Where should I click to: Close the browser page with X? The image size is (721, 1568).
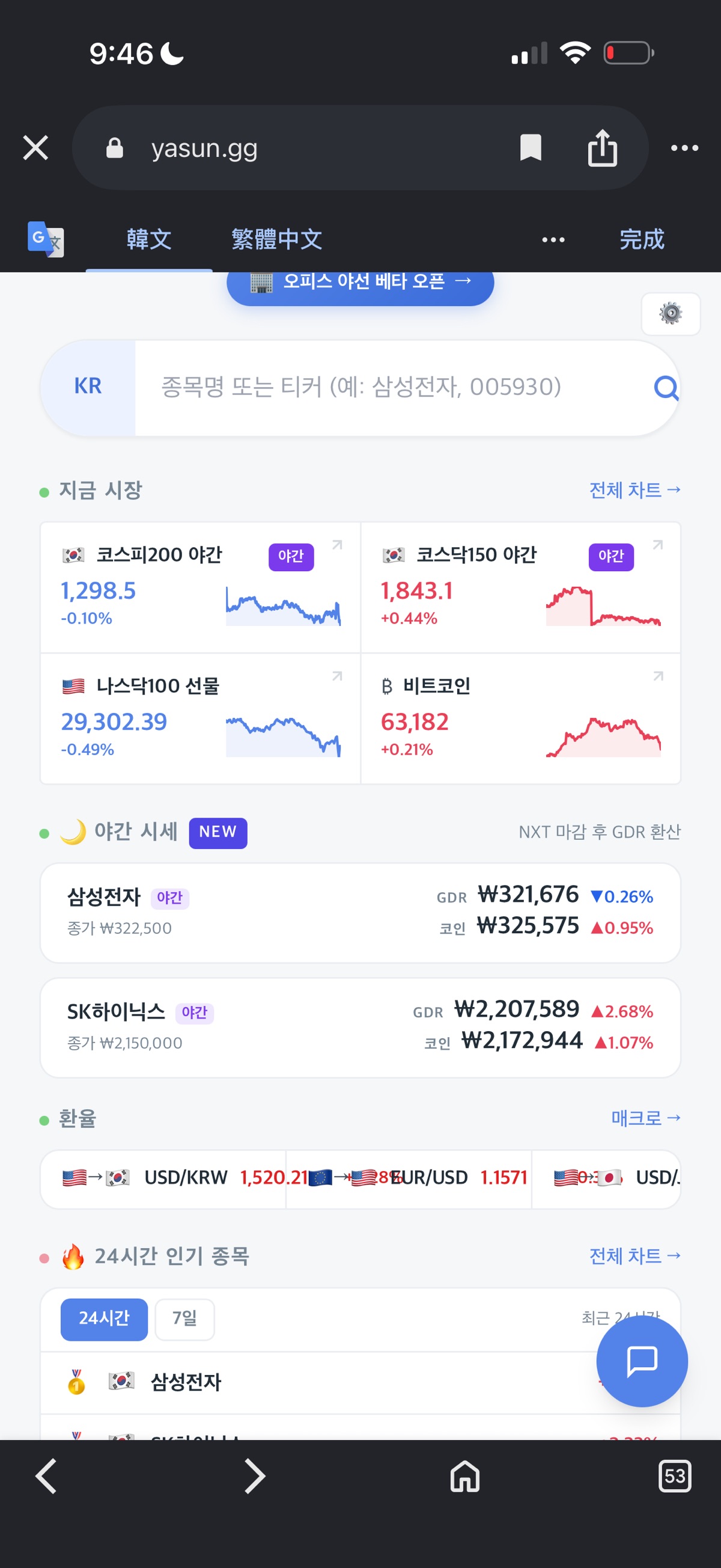(x=35, y=148)
